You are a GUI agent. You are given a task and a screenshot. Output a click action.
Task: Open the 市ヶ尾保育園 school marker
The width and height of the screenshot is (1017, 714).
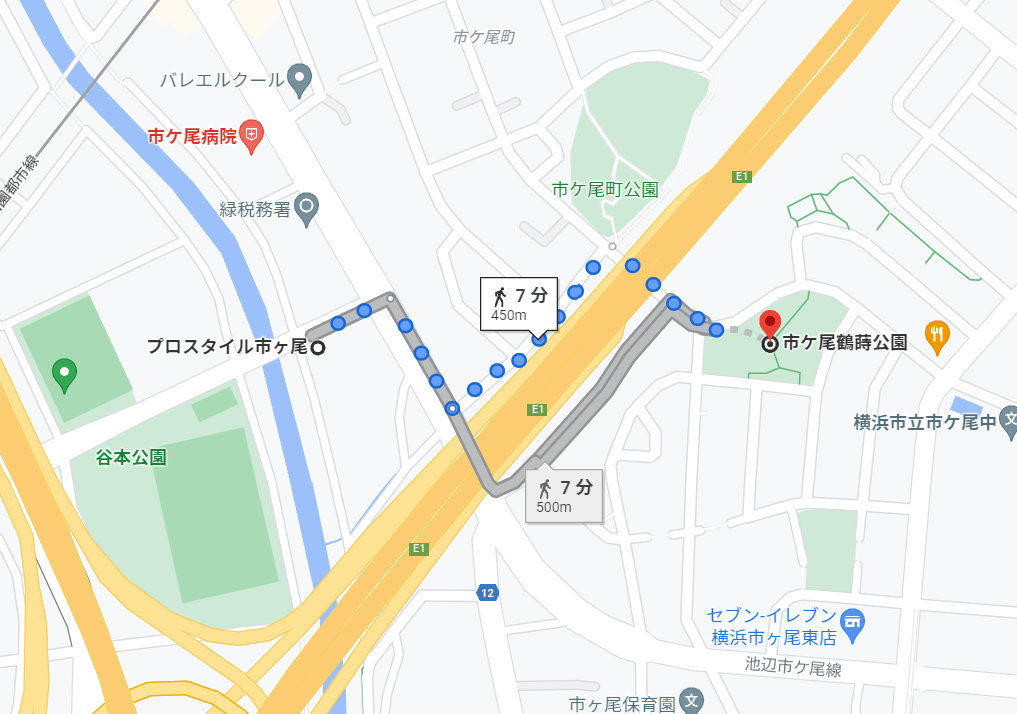pos(691,701)
